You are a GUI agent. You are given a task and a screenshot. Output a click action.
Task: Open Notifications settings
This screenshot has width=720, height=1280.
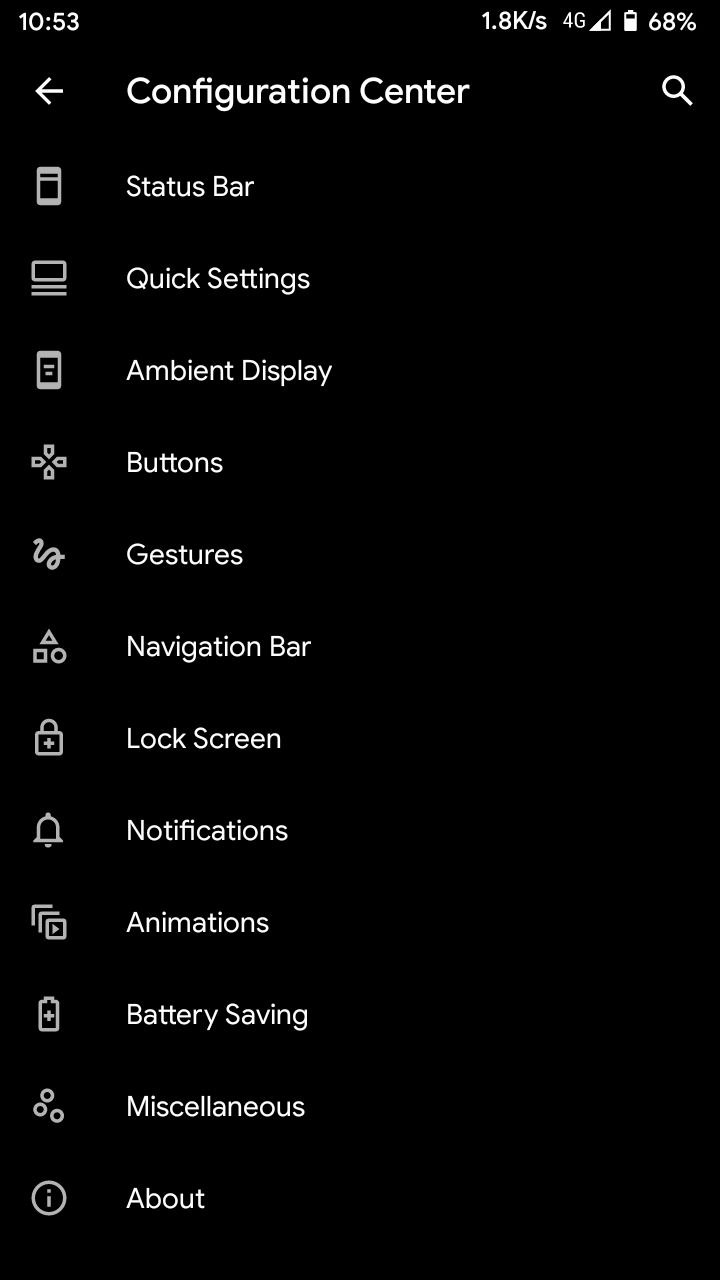360,831
